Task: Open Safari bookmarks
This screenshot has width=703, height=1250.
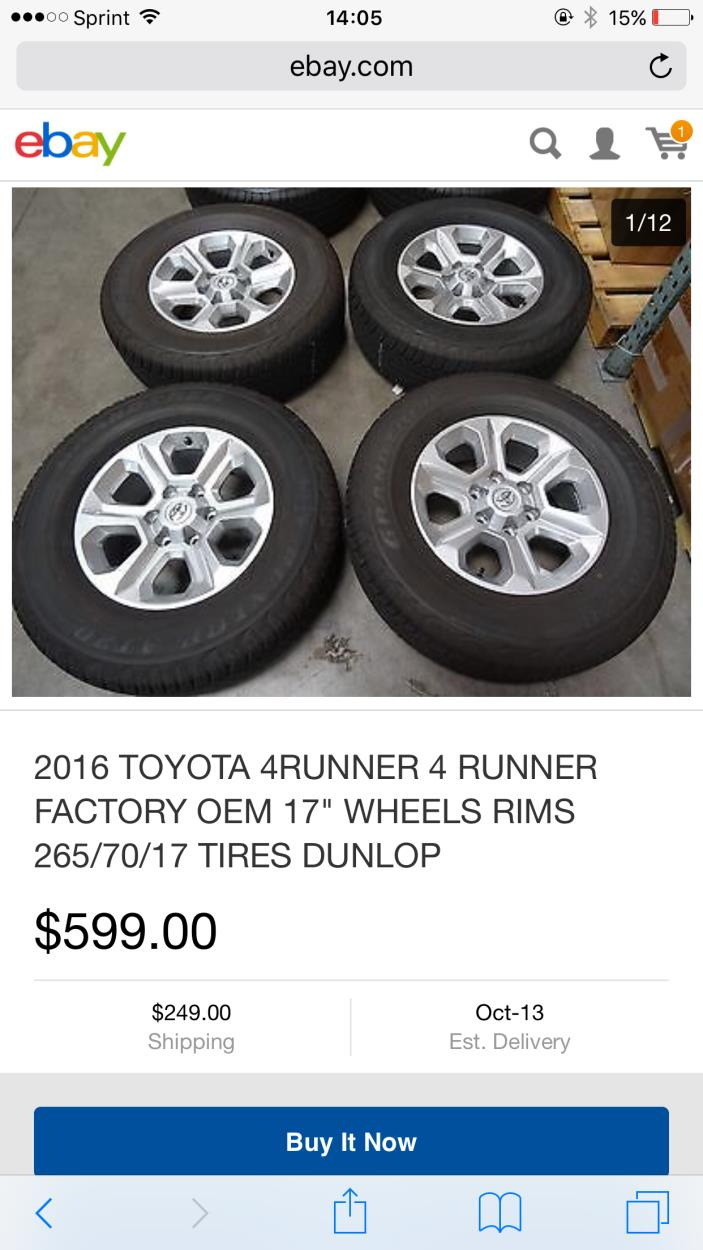Action: (x=499, y=1213)
